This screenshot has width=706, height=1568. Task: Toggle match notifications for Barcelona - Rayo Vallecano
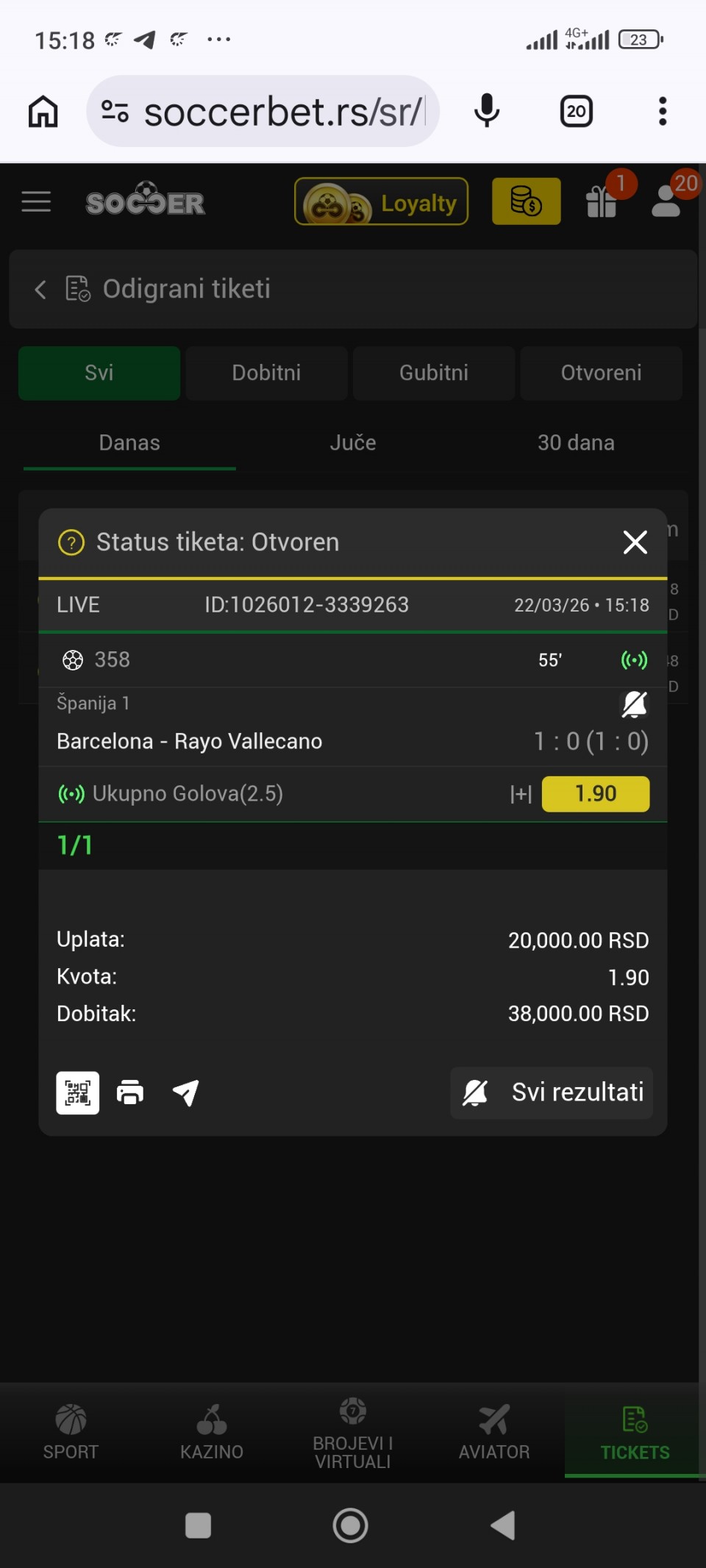(634, 704)
